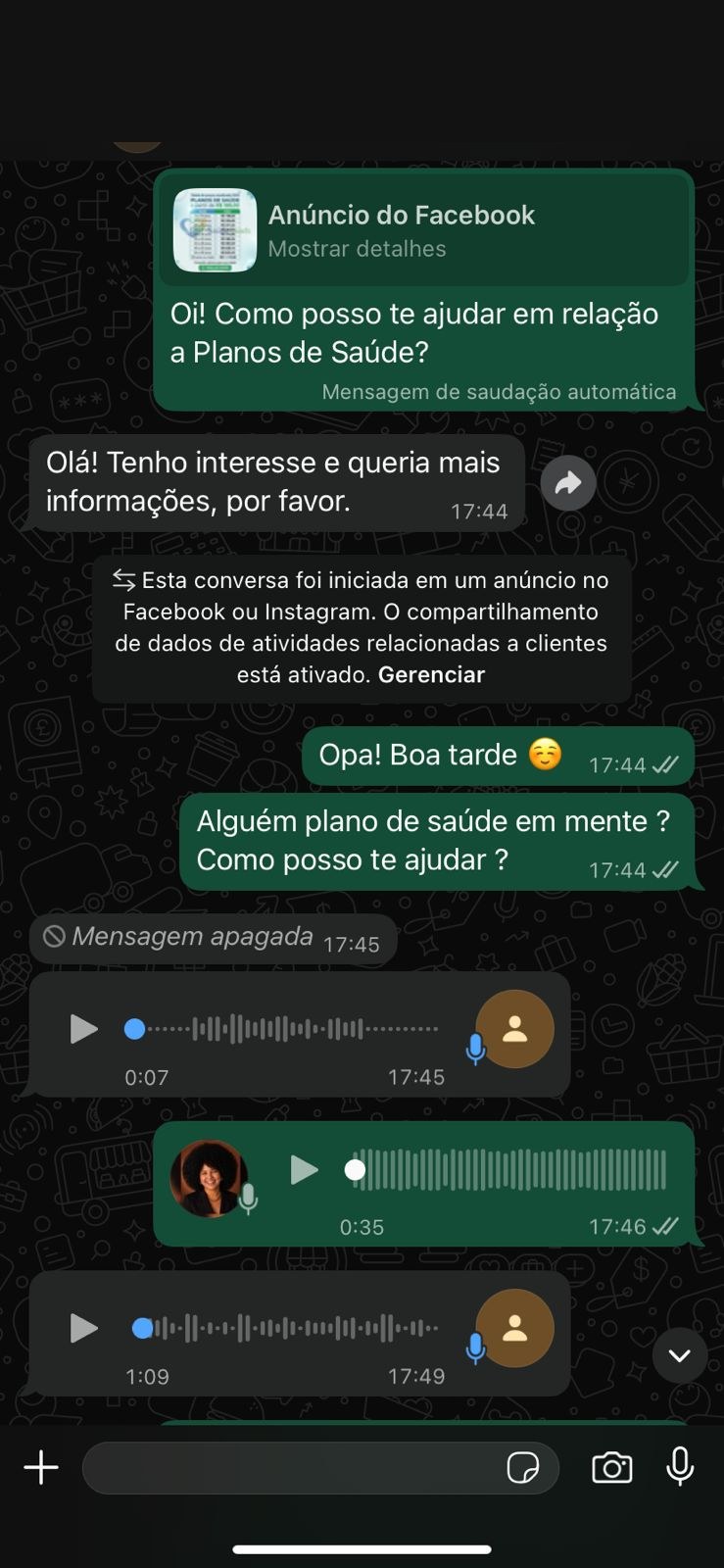
Task: Tap the message input field
Action: [x=294, y=1467]
